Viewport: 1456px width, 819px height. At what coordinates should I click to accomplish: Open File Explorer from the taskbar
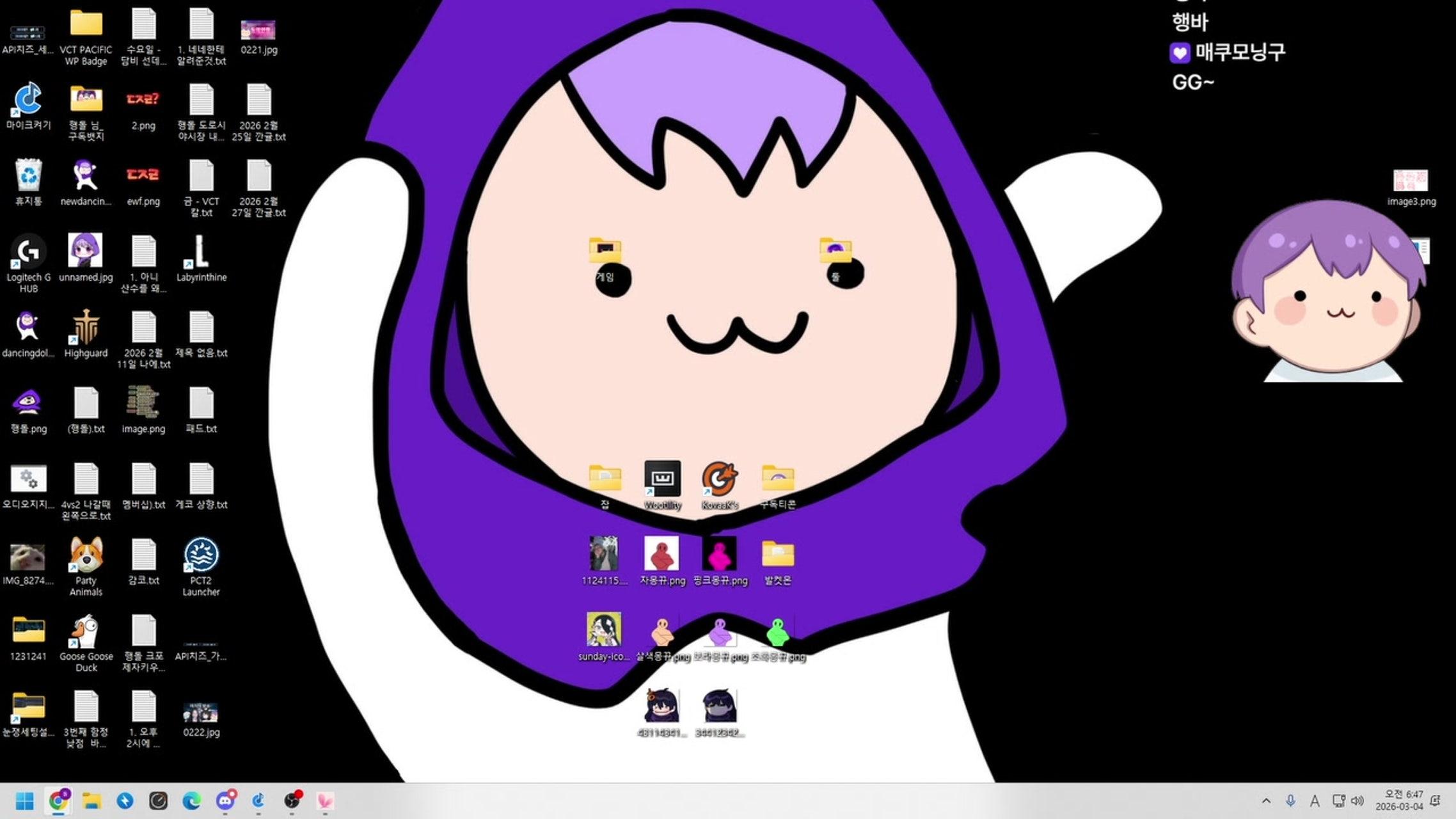[91, 800]
